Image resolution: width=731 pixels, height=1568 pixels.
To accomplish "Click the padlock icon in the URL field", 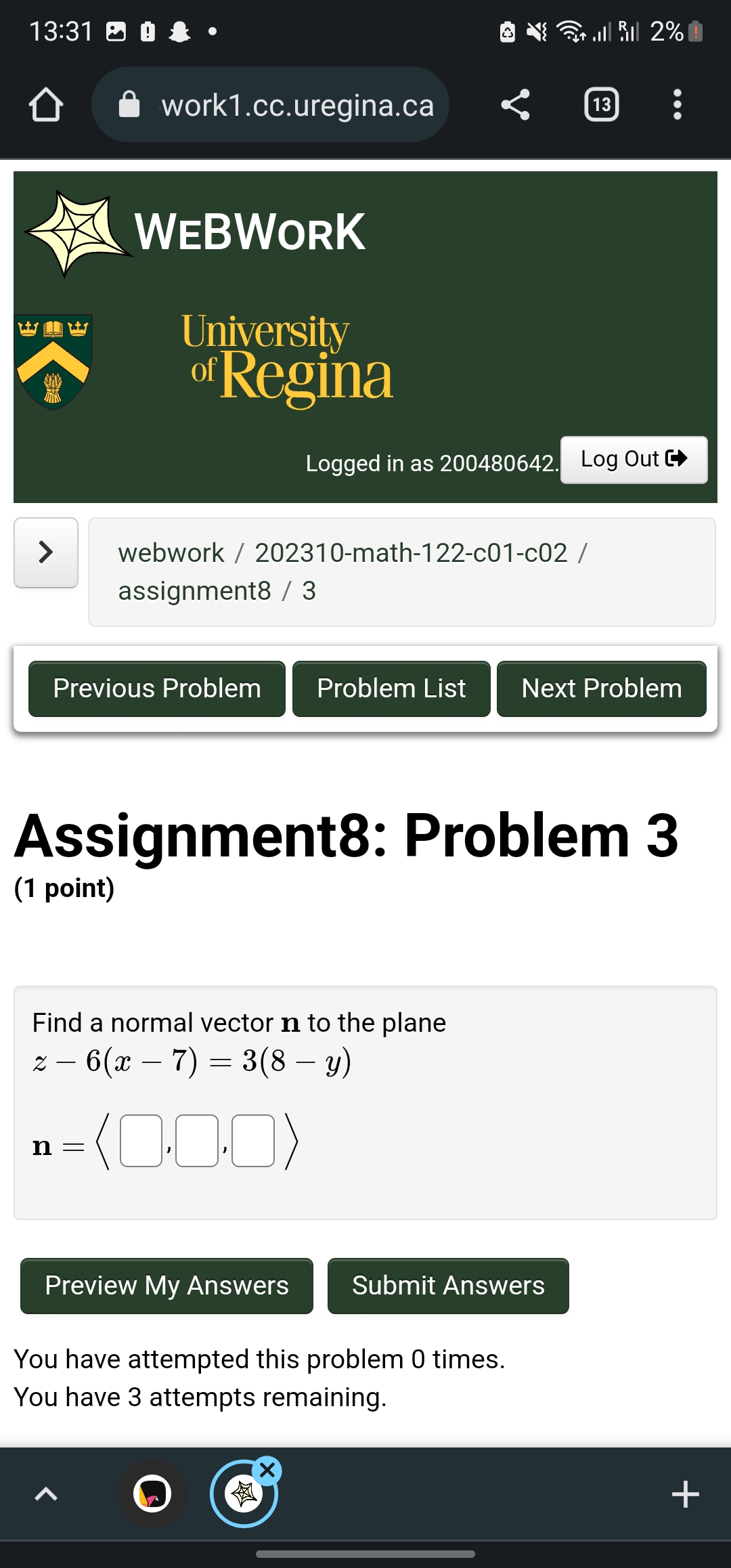I will (131, 104).
